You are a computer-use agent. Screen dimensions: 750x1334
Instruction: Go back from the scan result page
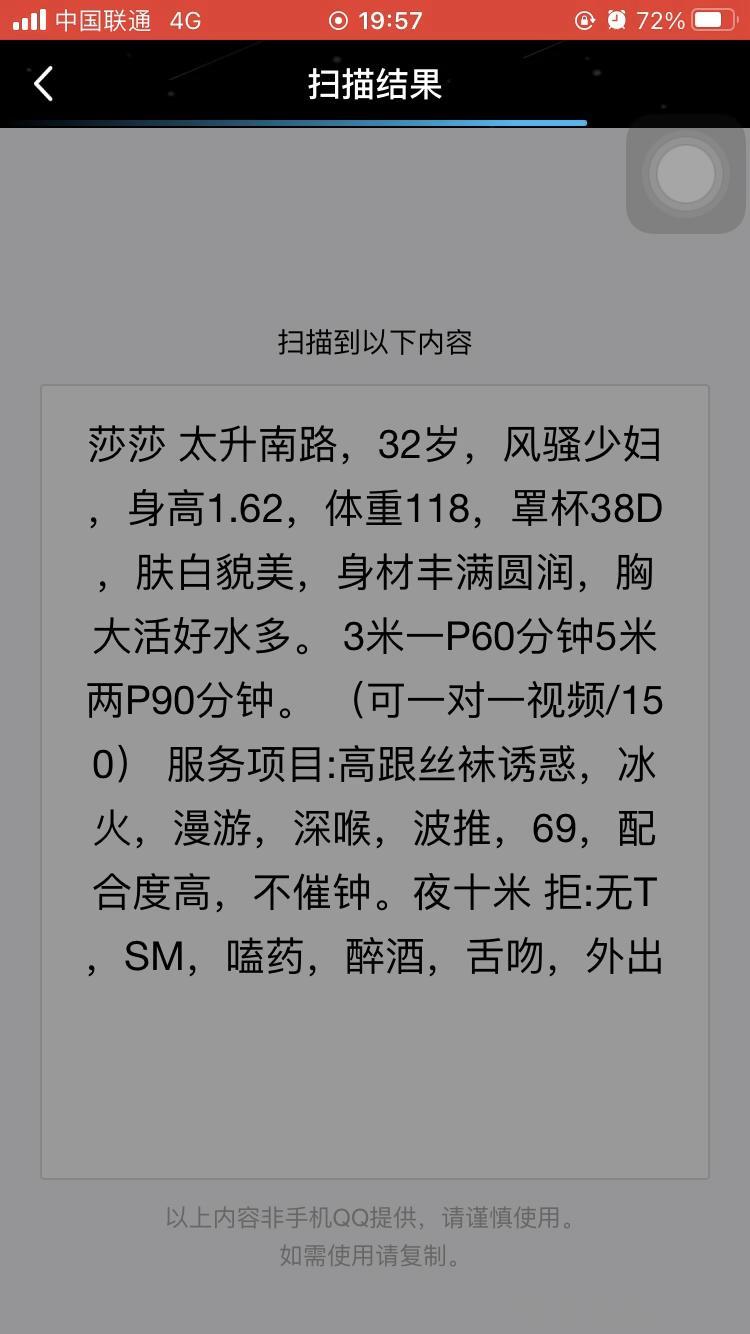pyautogui.click(x=43, y=84)
